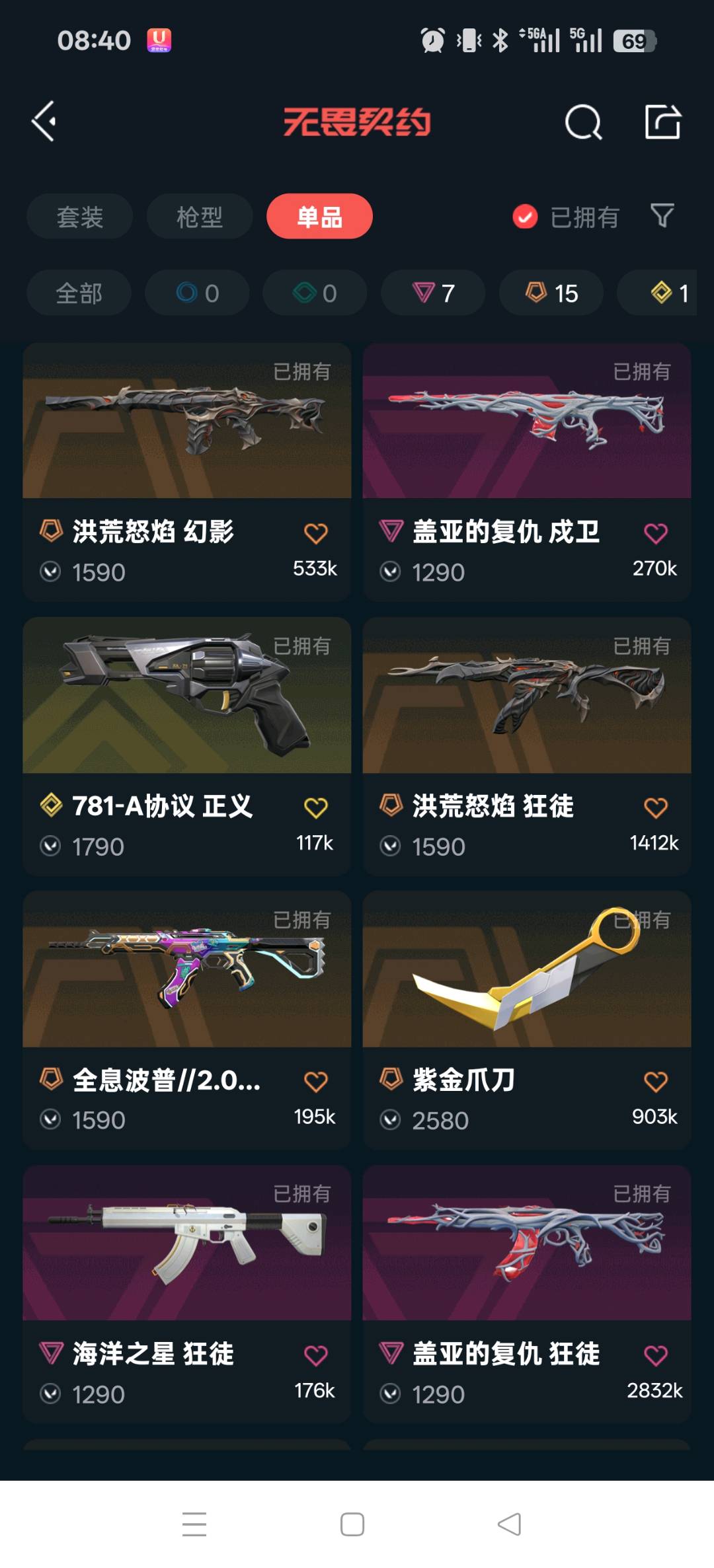714x1568 pixels.
Task: Go back using the top-left arrow
Action: (x=44, y=122)
